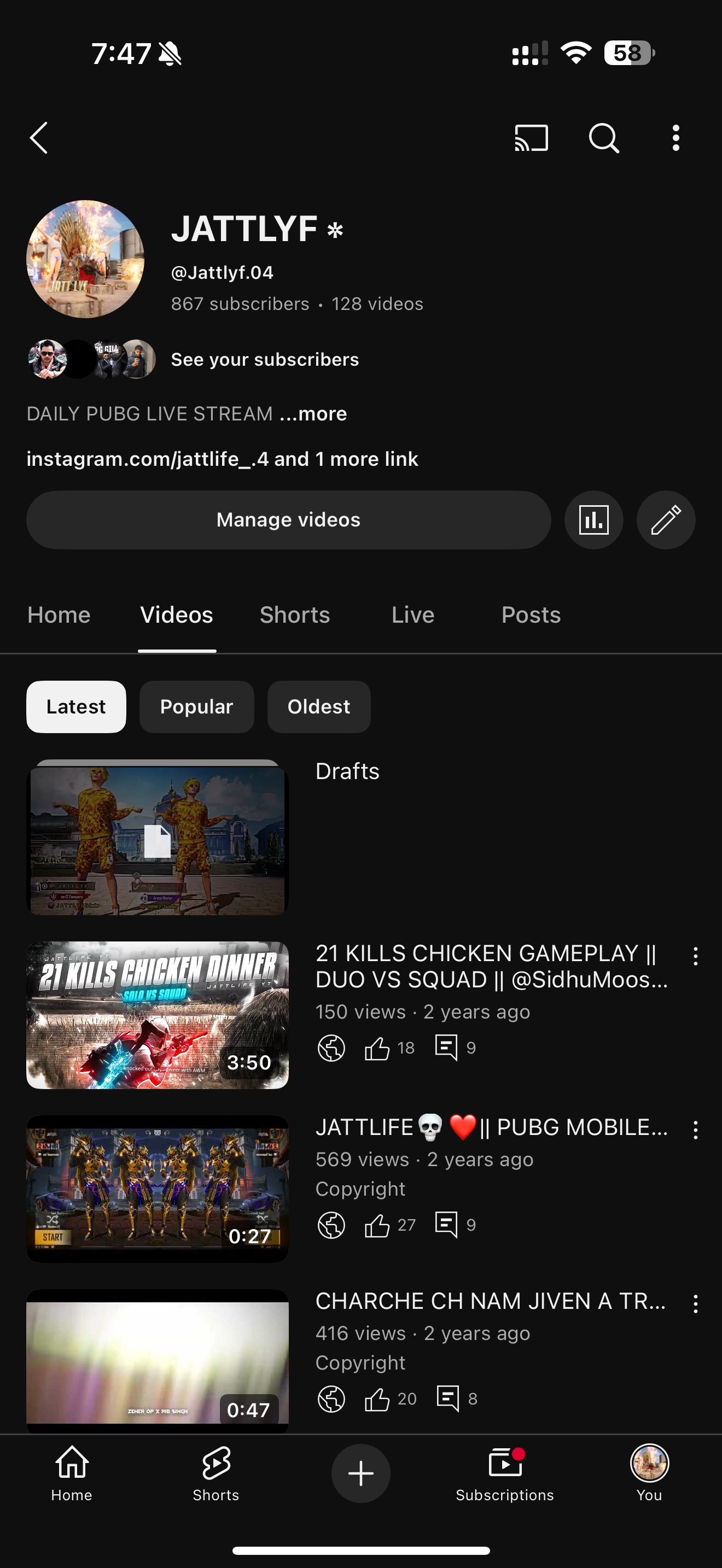The width and height of the screenshot is (722, 1568).
Task: Go to Subscriptions in bottom navigation
Action: point(505,1473)
